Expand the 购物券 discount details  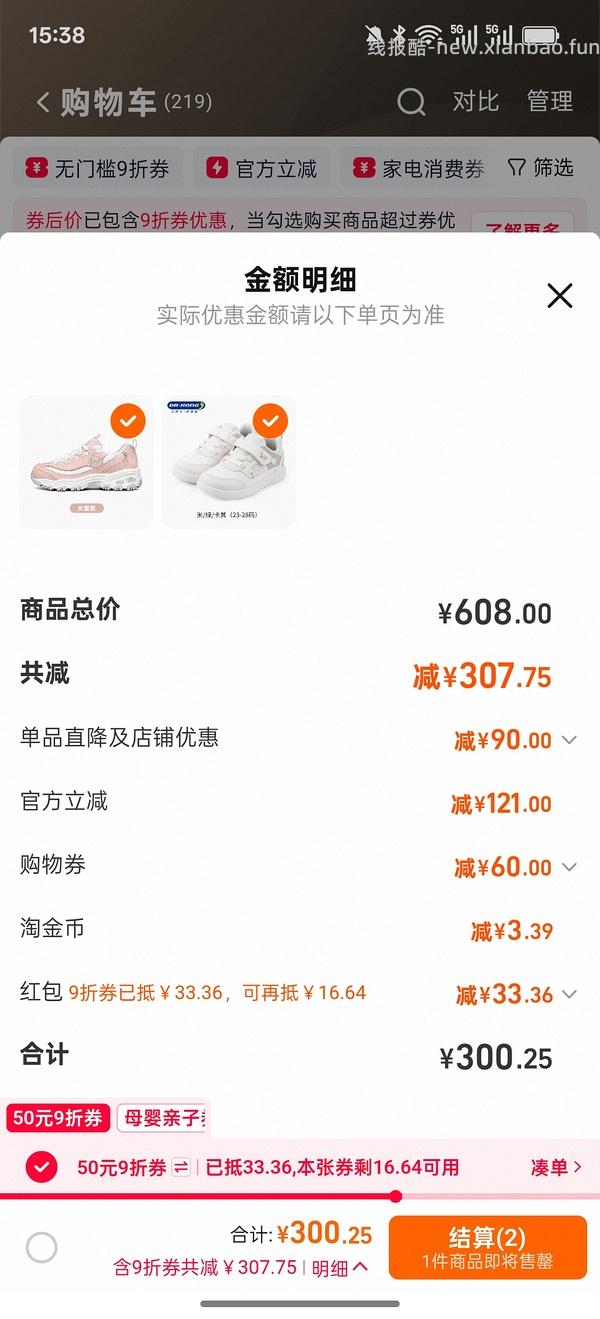pos(569,867)
